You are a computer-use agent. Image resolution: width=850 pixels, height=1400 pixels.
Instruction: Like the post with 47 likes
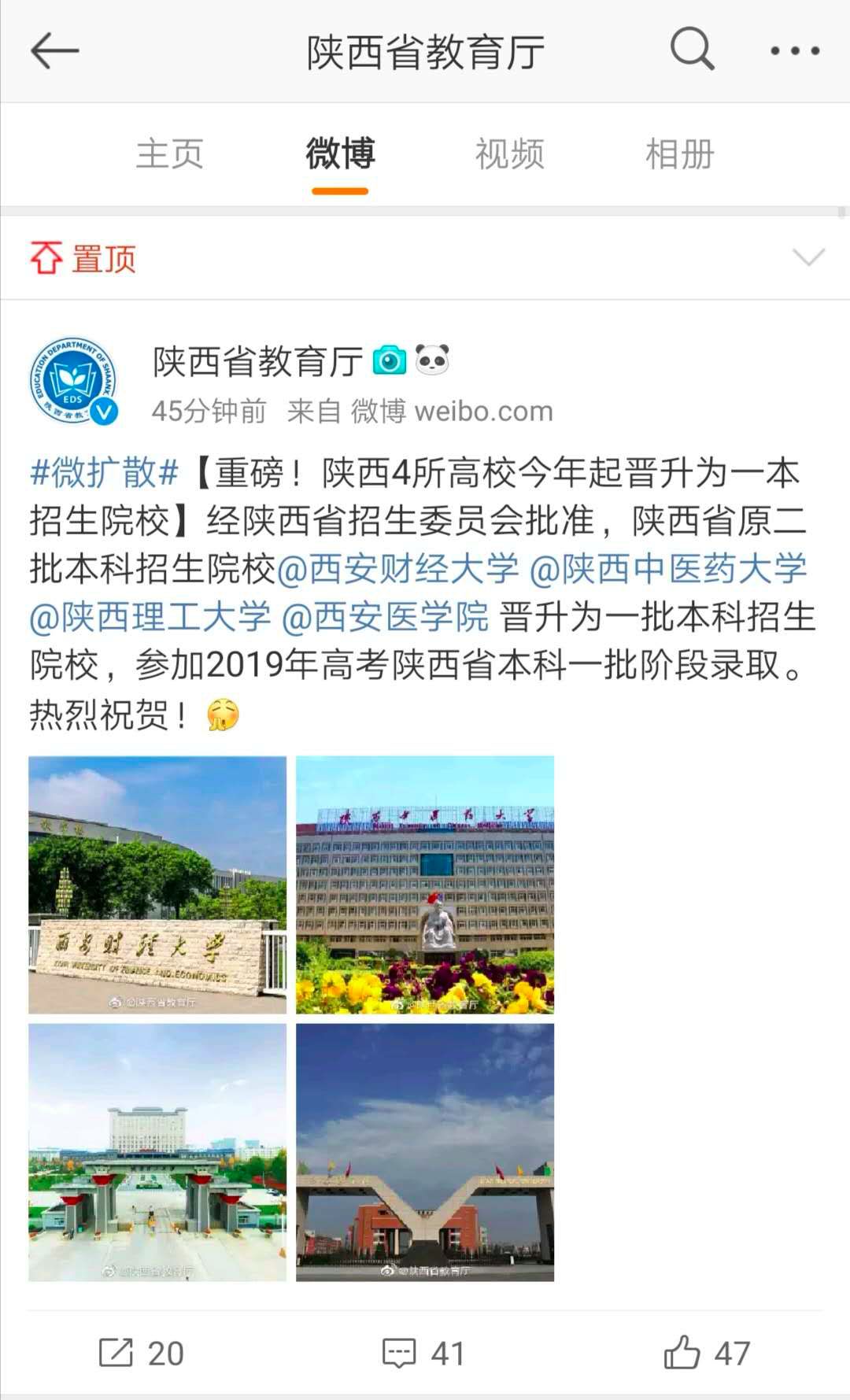(707, 1354)
